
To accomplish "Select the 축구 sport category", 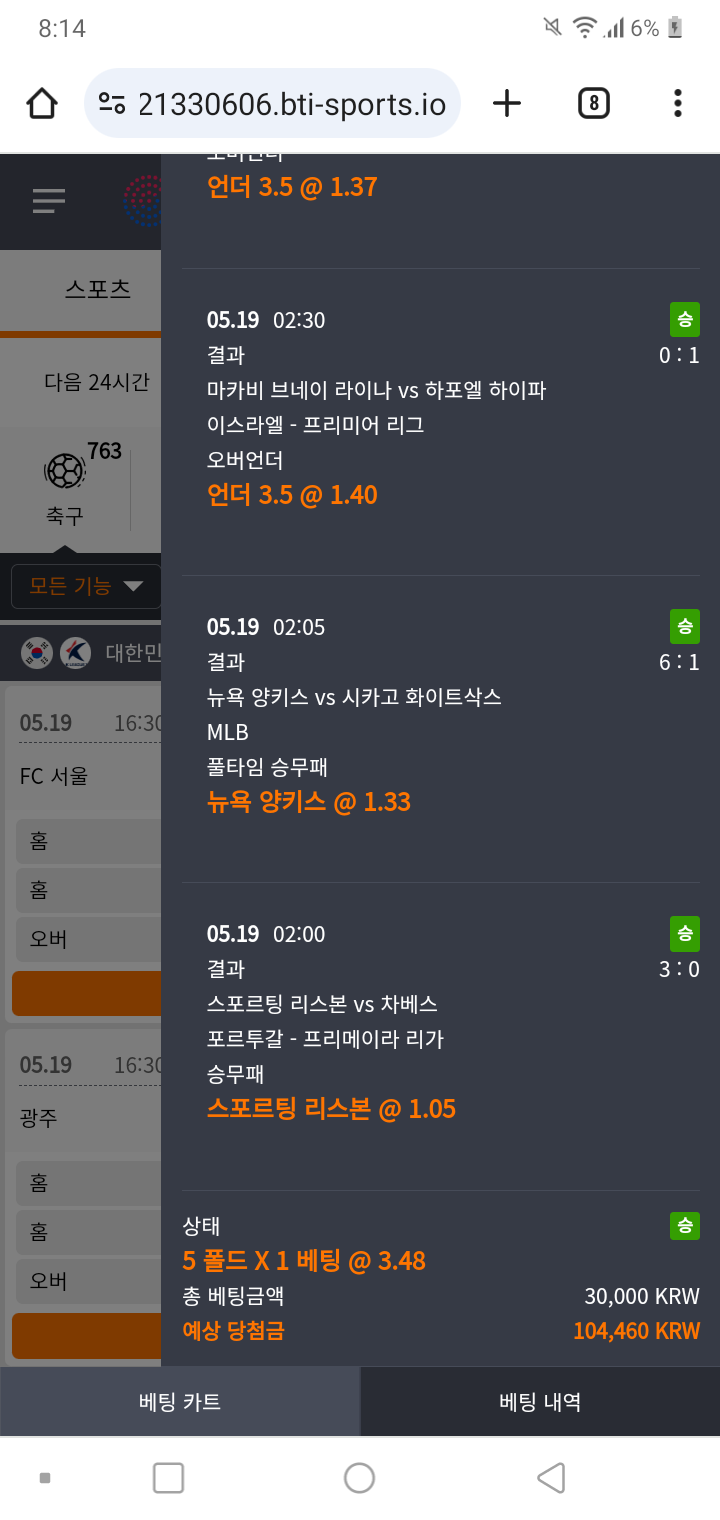I will tap(65, 487).
